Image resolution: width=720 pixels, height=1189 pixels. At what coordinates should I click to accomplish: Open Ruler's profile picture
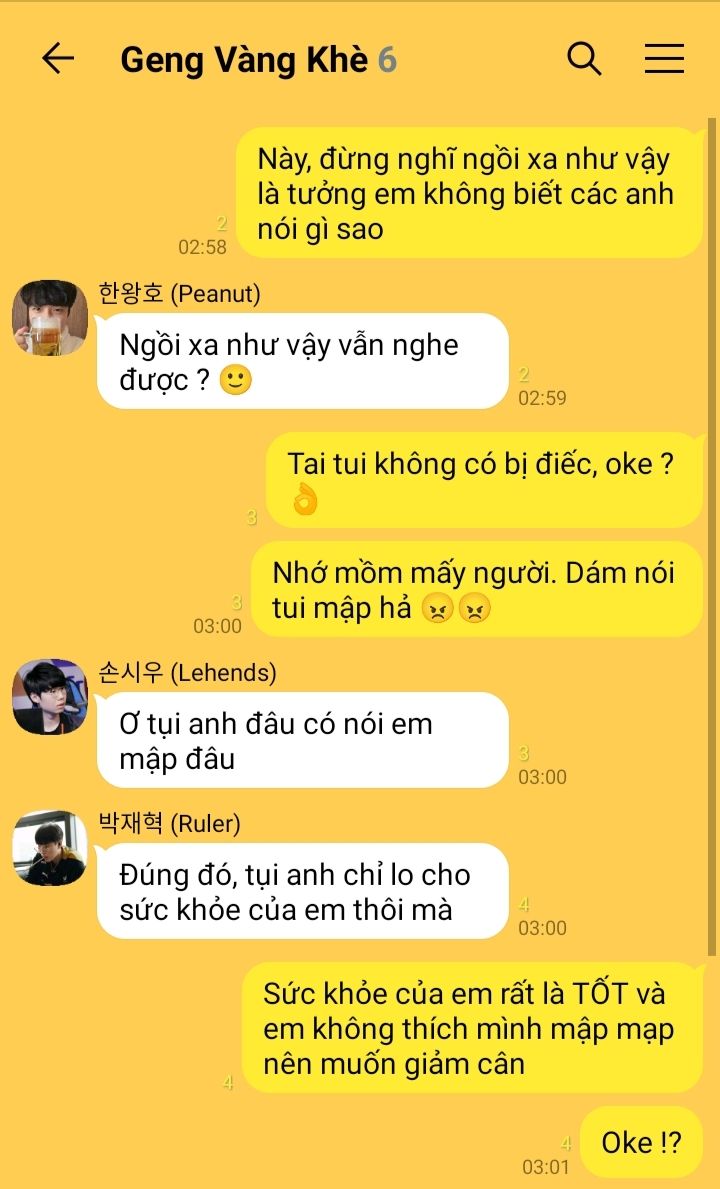point(50,848)
